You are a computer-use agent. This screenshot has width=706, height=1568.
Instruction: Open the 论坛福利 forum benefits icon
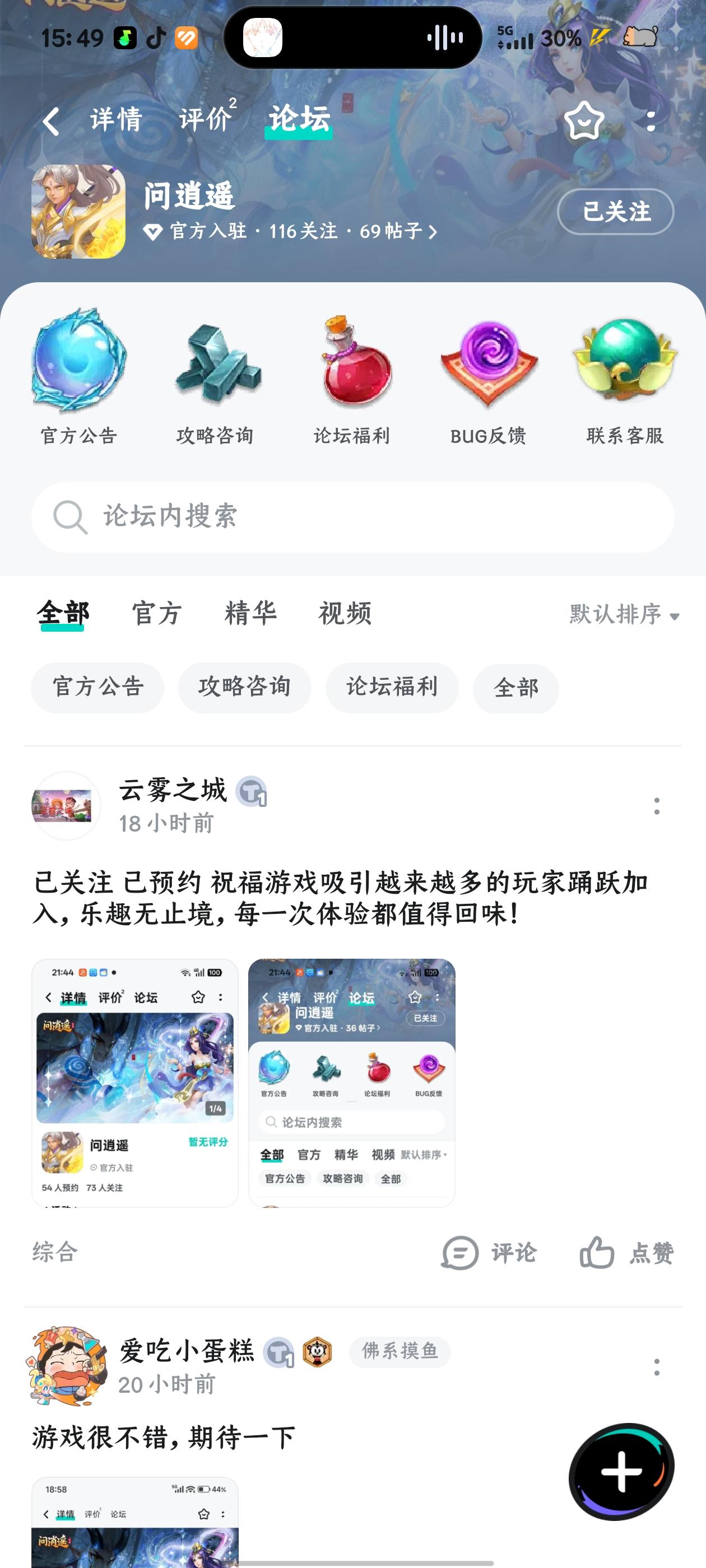(352, 365)
